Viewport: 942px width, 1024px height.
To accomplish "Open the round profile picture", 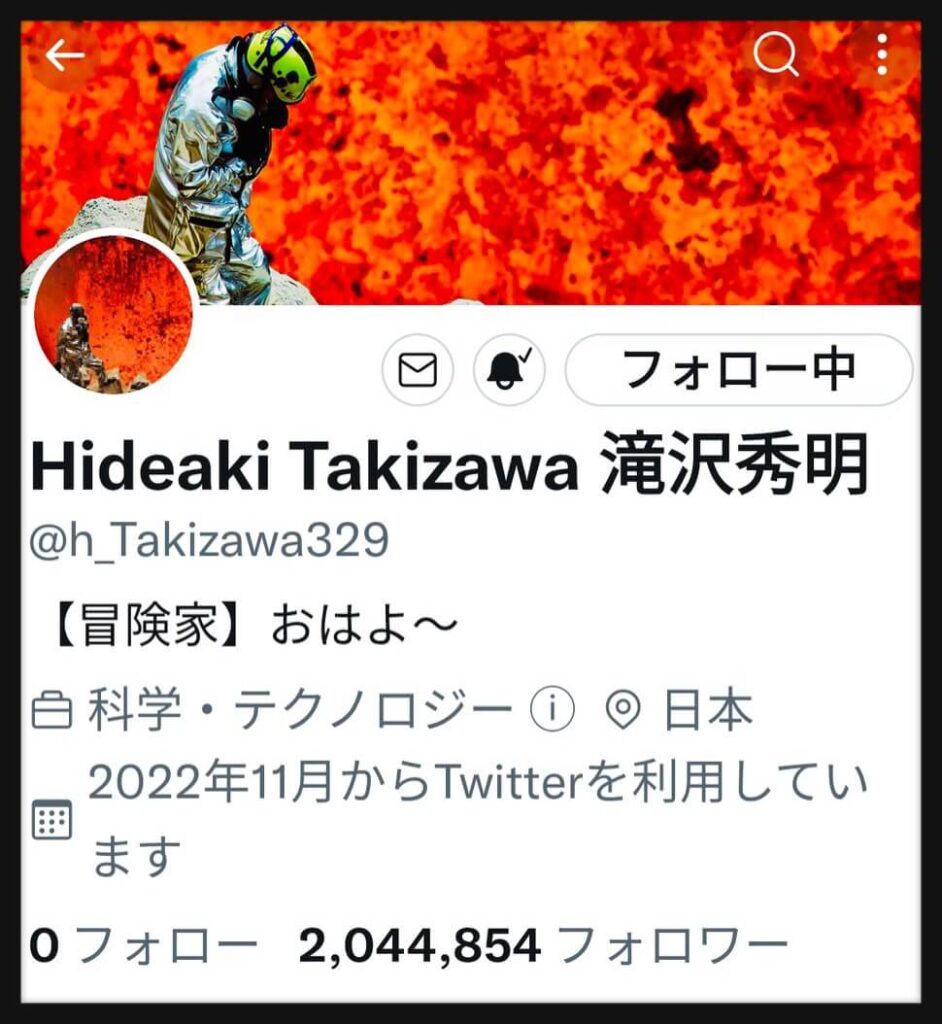I will tap(113, 316).
